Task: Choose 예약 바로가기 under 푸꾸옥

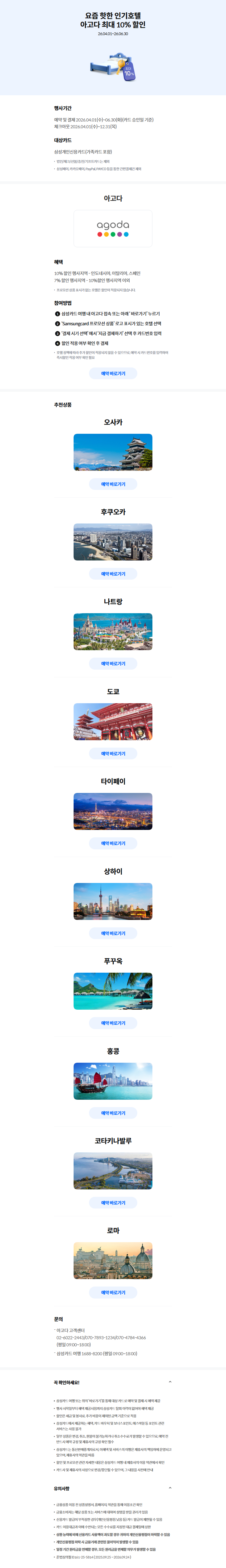Action: click(113, 1023)
